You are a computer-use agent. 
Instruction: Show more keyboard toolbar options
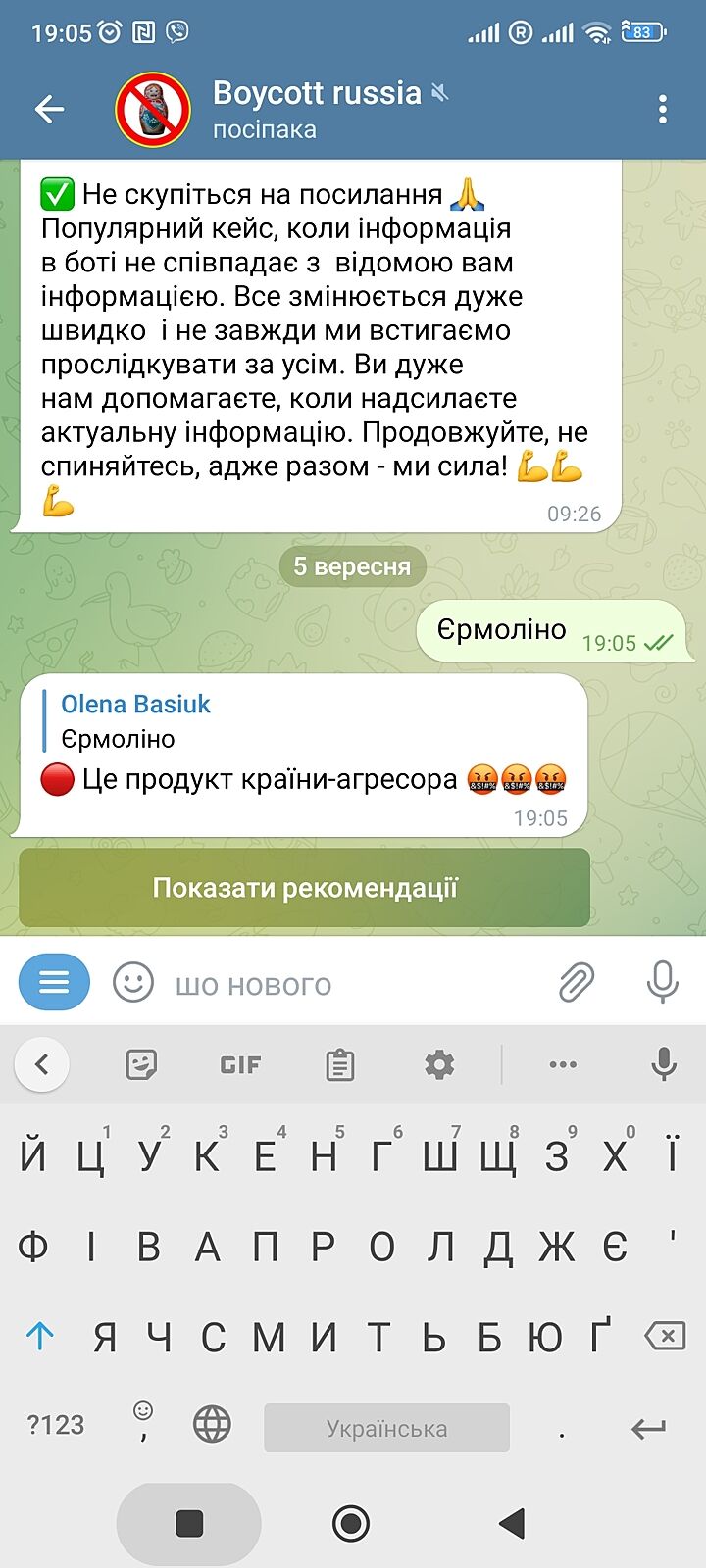tap(563, 1064)
